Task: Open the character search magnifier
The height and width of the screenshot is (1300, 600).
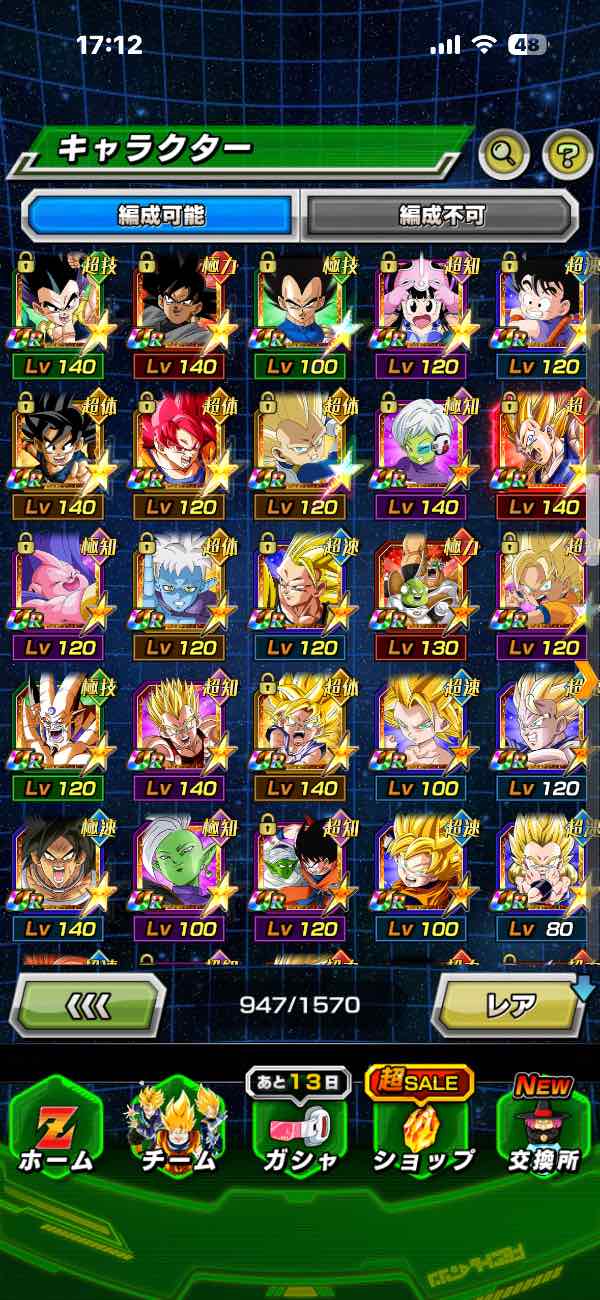Action: tap(505, 153)
